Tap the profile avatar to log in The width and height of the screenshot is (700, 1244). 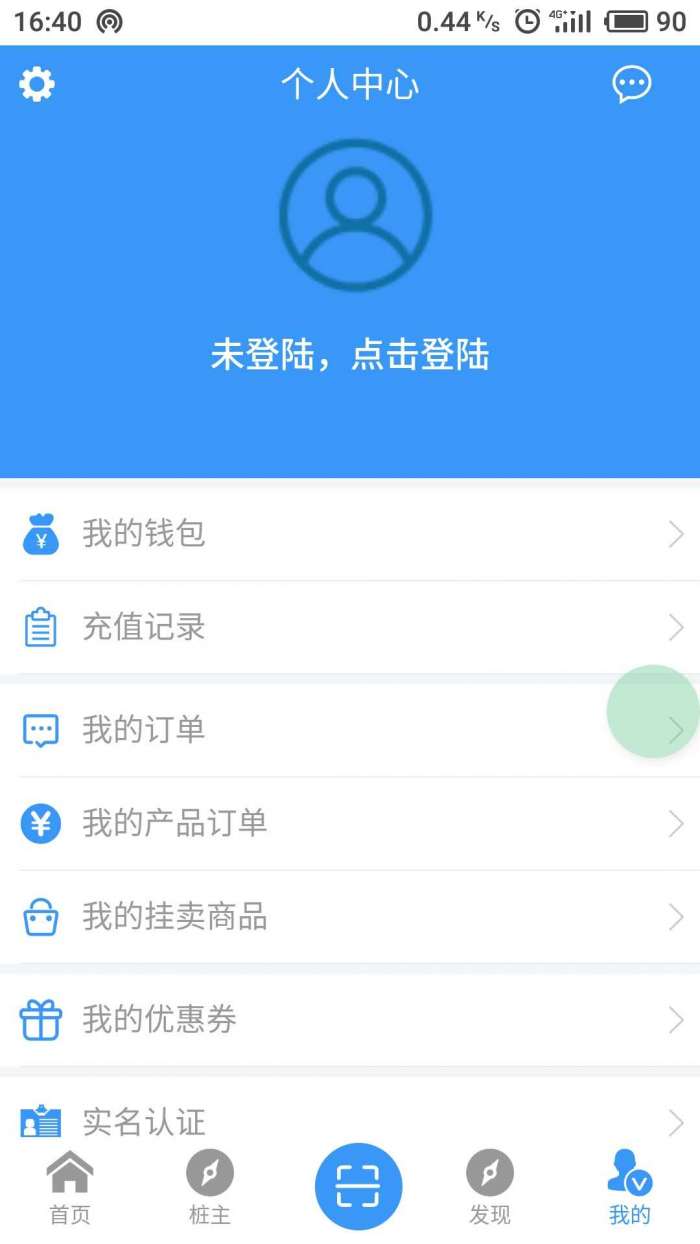coord(355,215)
